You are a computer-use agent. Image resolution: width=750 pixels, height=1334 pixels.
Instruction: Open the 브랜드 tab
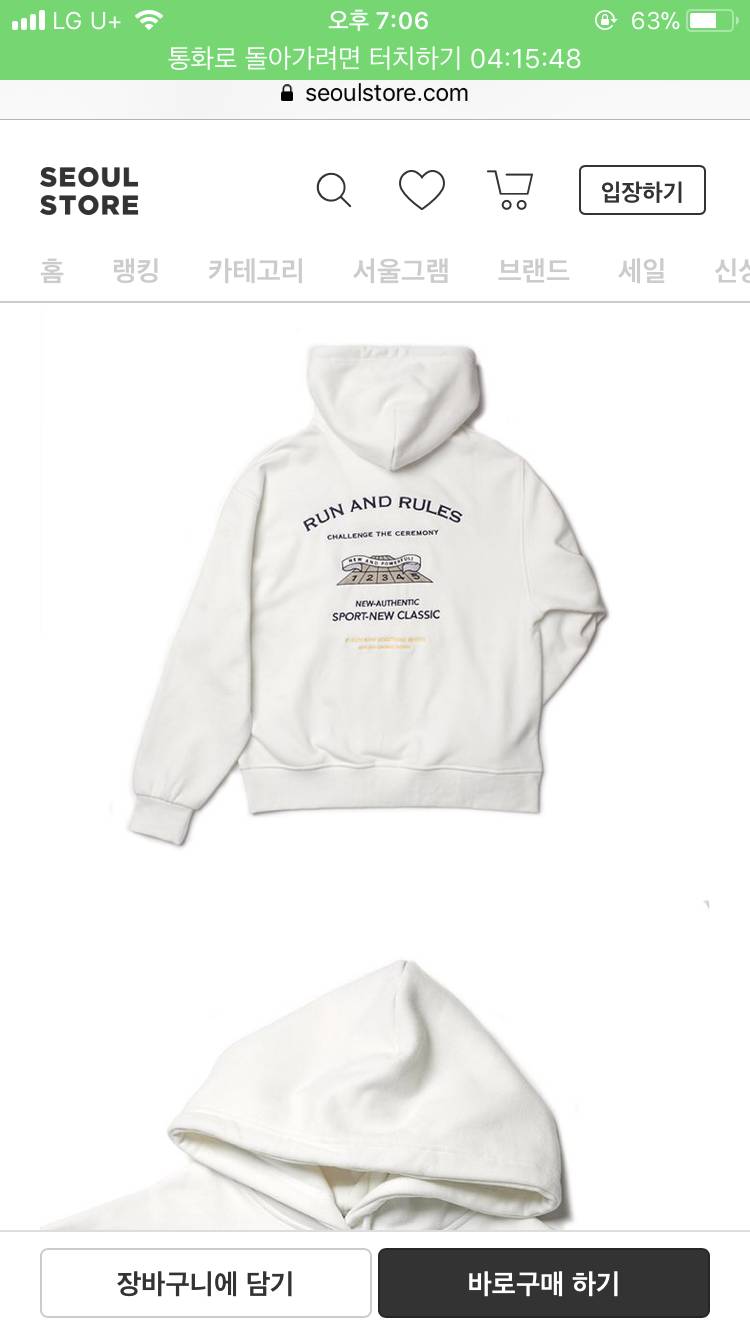tap(534, 270)
